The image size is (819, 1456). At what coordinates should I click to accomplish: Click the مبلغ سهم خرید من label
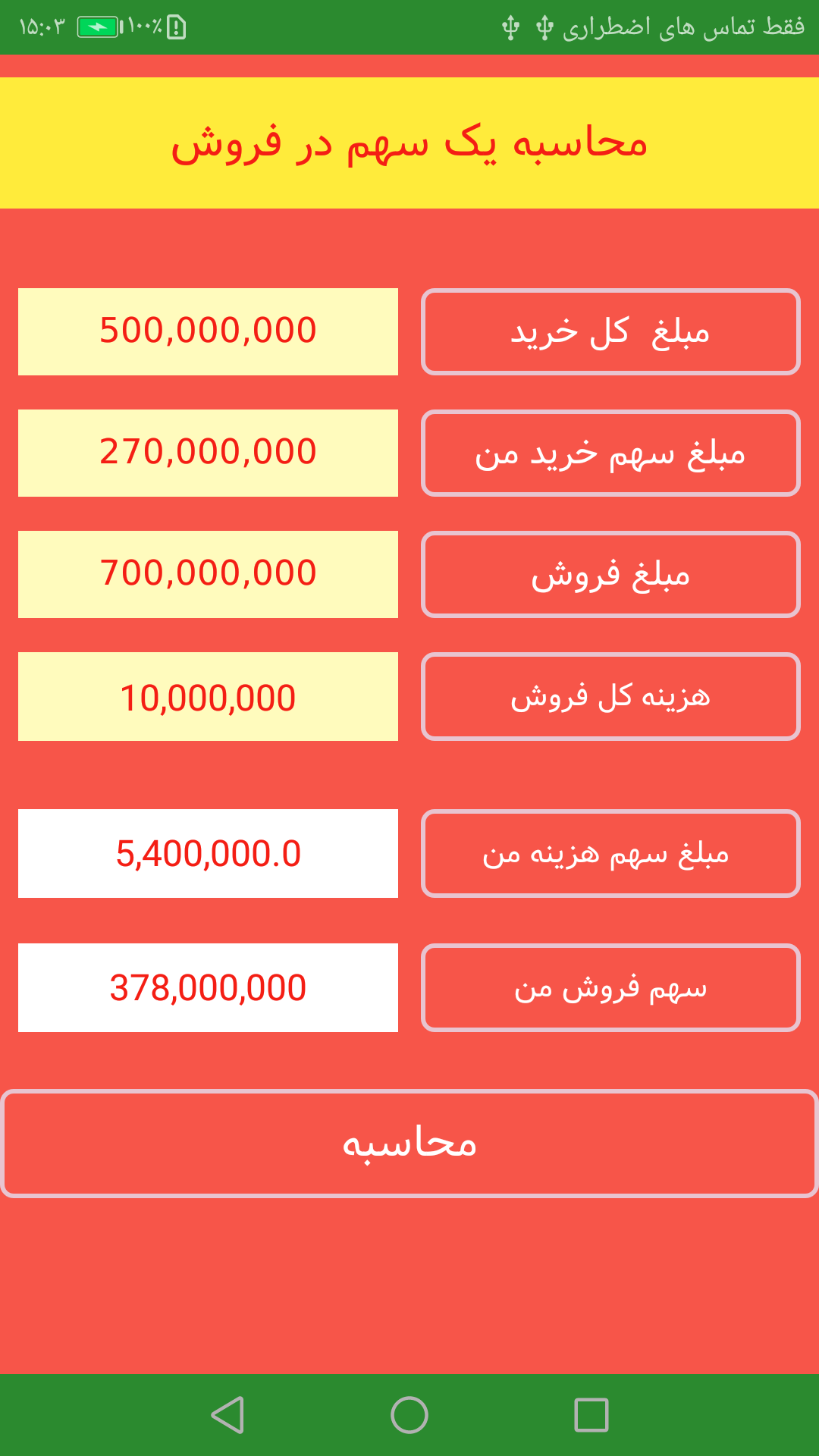click(610, 453)
